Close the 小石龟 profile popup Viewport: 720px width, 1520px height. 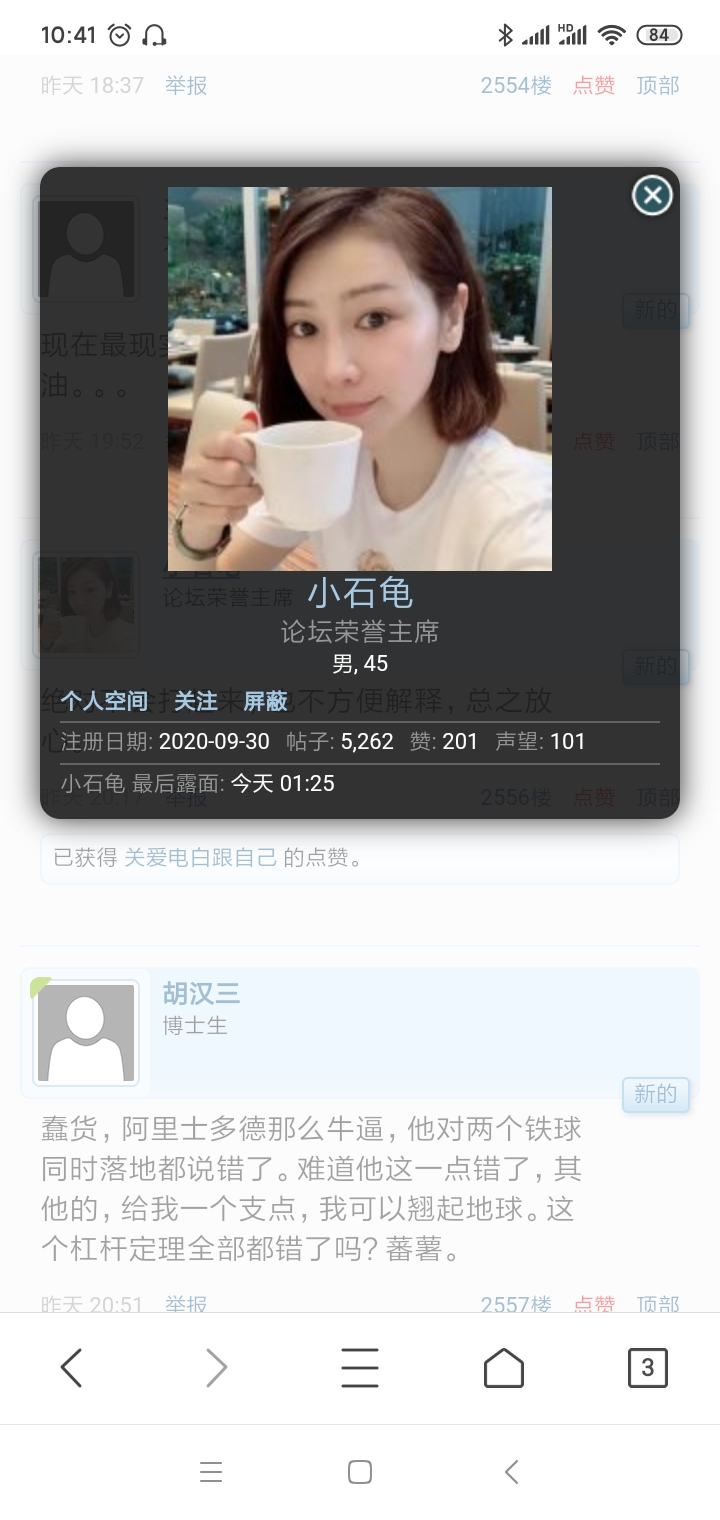pos(652,195)
